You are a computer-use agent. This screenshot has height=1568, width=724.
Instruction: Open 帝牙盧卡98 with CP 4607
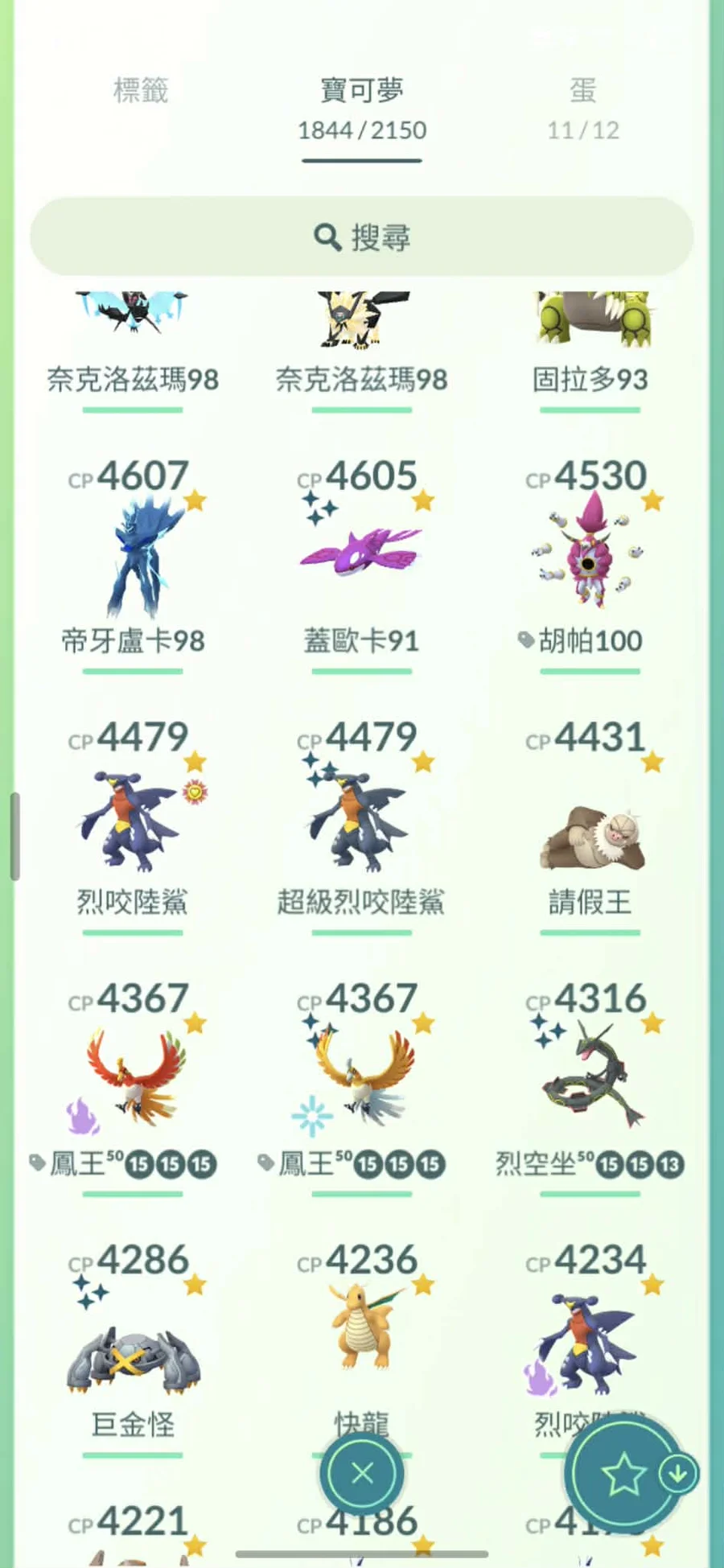tap(133, 557)
